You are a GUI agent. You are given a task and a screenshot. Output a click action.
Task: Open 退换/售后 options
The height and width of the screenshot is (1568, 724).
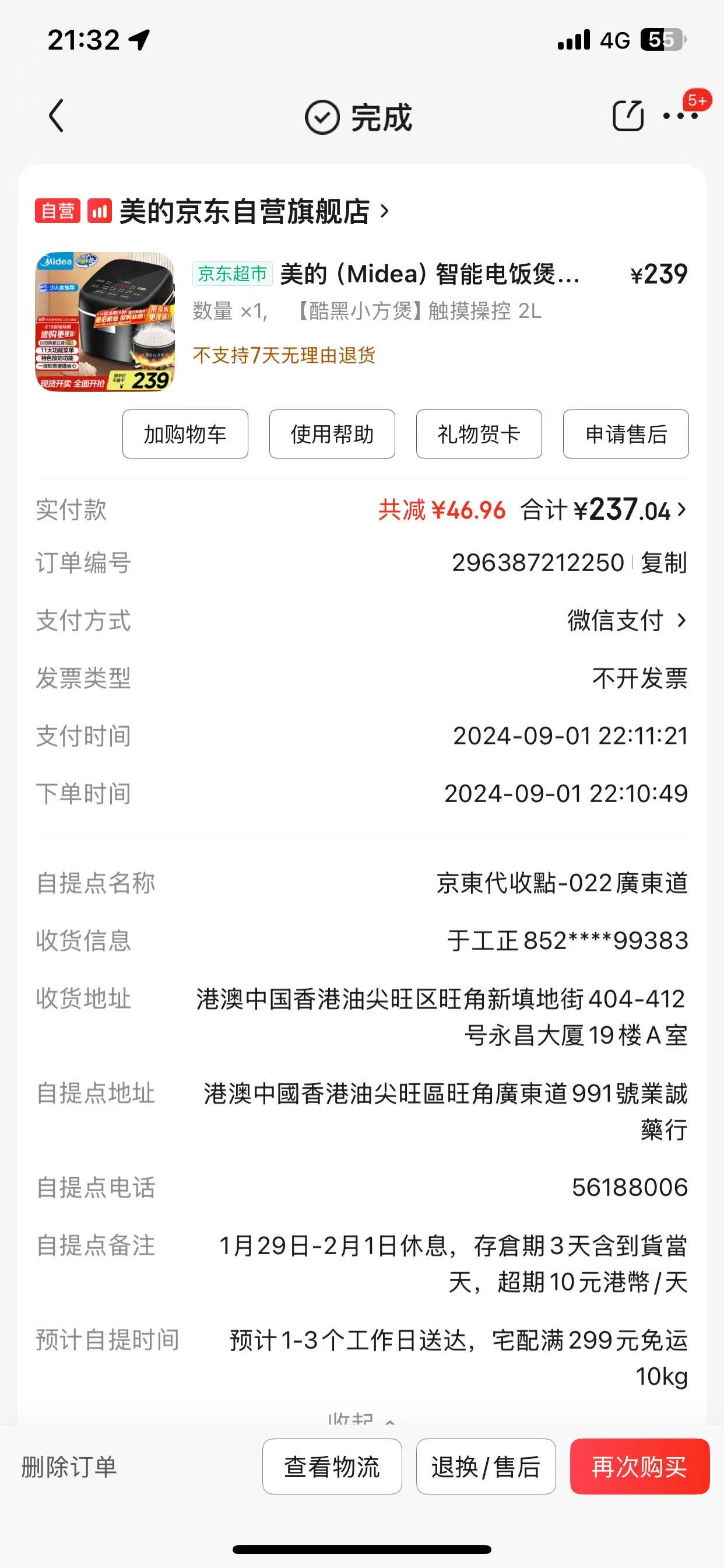(486, 1466)
